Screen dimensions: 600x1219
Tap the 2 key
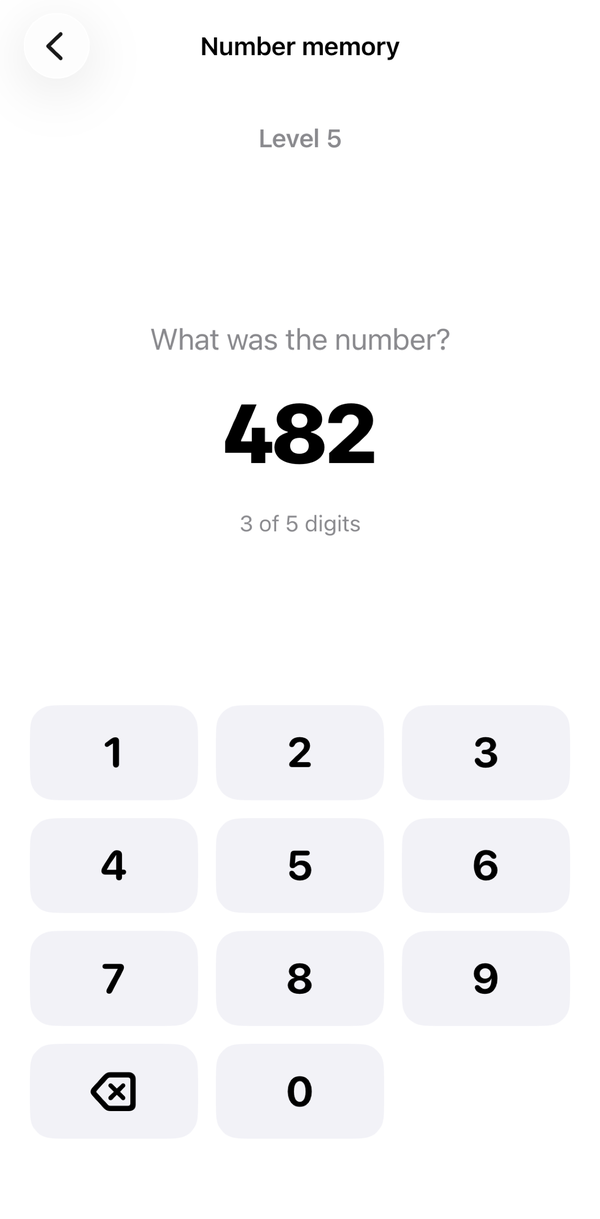coord(300,752)
